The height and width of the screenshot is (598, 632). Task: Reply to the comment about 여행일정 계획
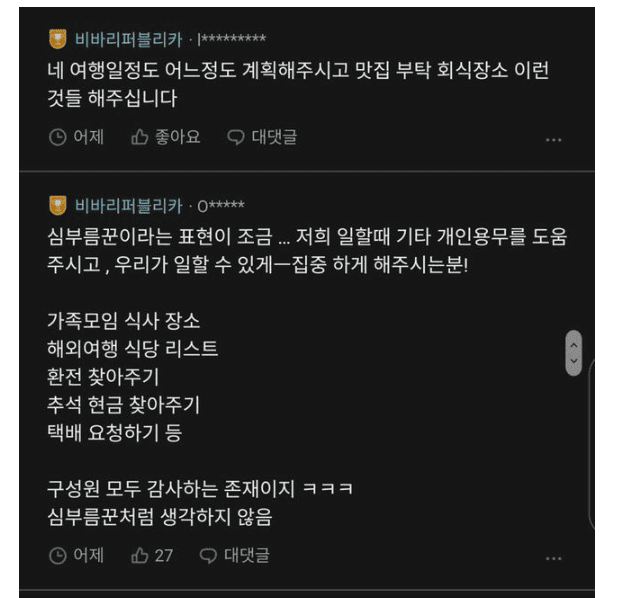[x=262, y=137]
